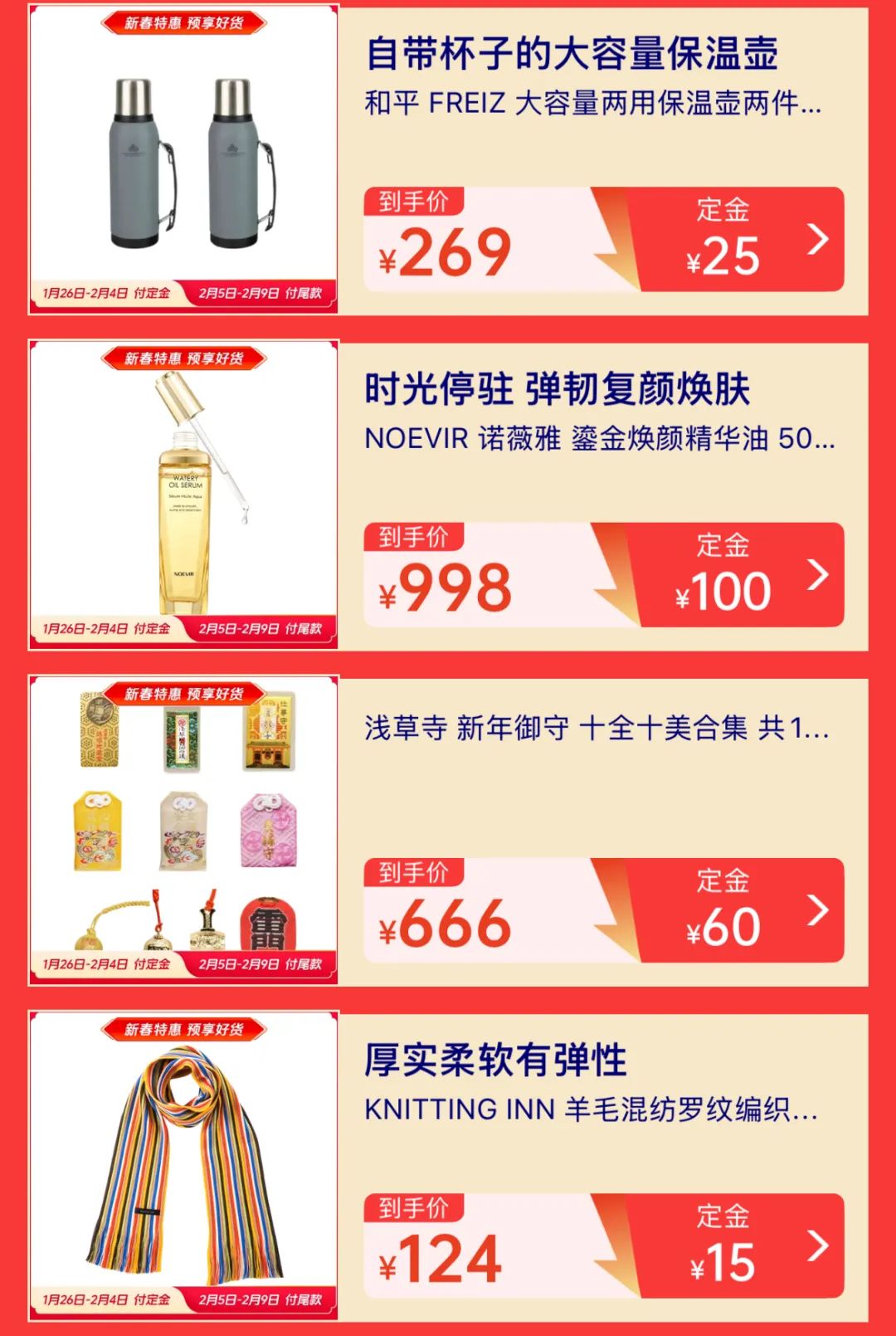
Task: Pay the ¥25 deposit for 保温壶
Action: coord(735,240)
